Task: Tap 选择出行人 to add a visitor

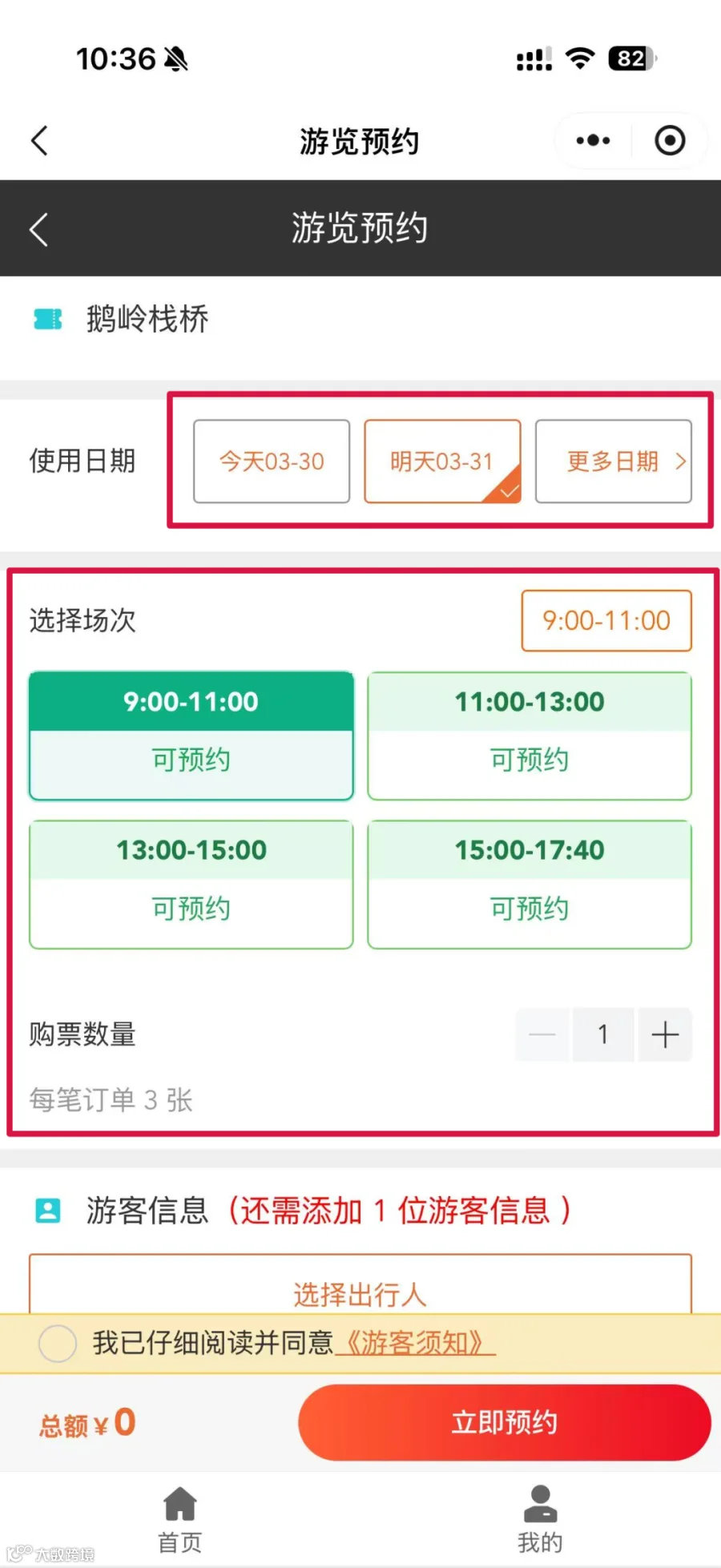Action: tap(360, 1285)
